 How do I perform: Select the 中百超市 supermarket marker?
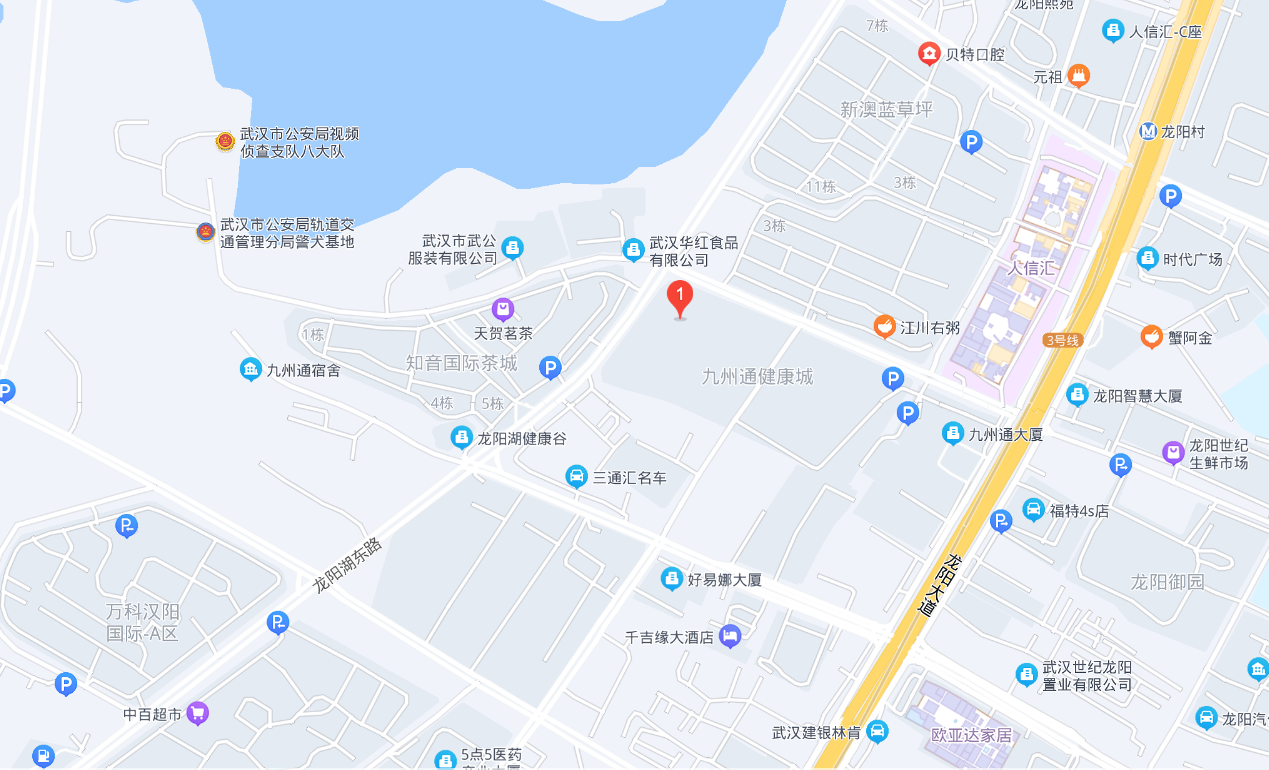click(x=198, y=714)
